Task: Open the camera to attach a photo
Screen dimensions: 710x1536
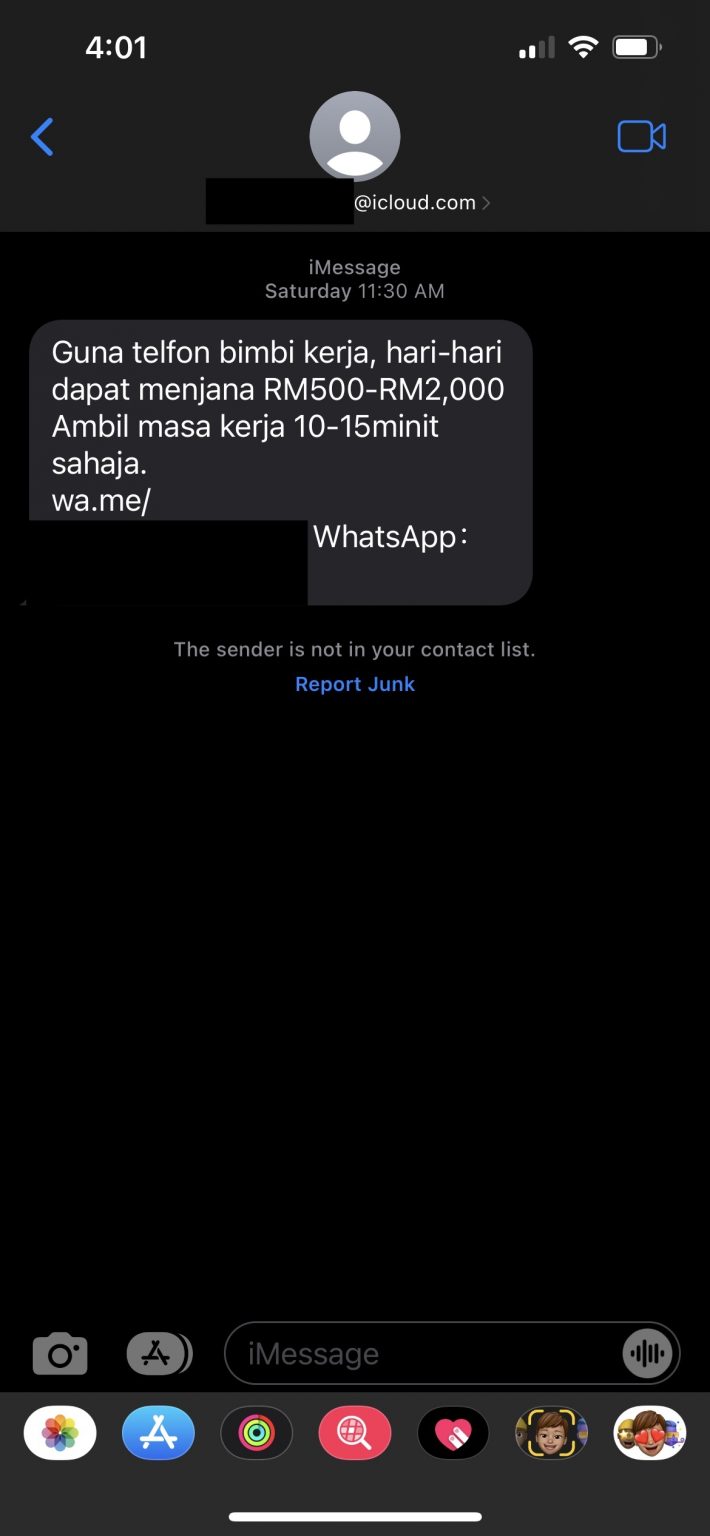Action: pos(60,1354)
